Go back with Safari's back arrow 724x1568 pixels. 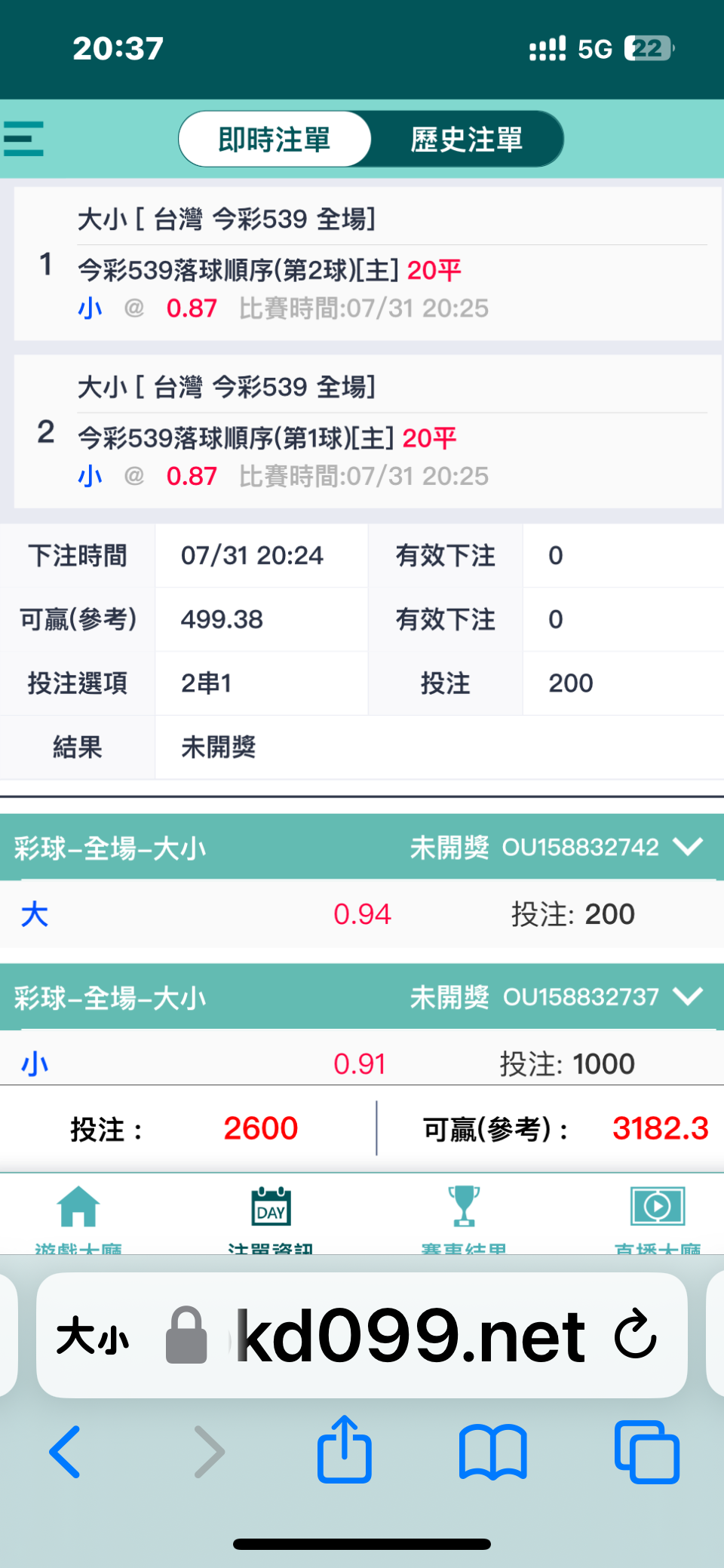(x=65, y=1452)
